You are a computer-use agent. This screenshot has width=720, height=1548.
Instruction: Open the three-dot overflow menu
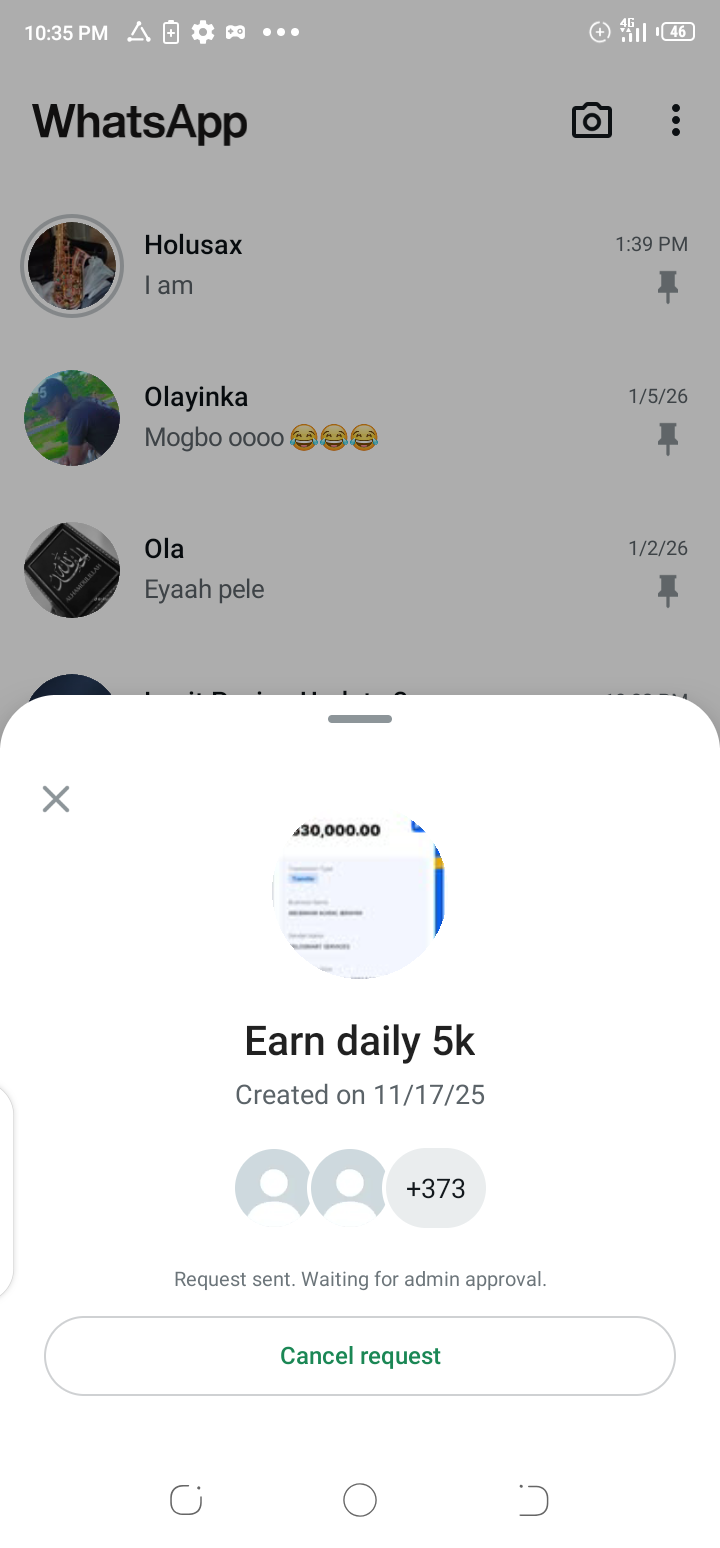click(x=676, y=121)
